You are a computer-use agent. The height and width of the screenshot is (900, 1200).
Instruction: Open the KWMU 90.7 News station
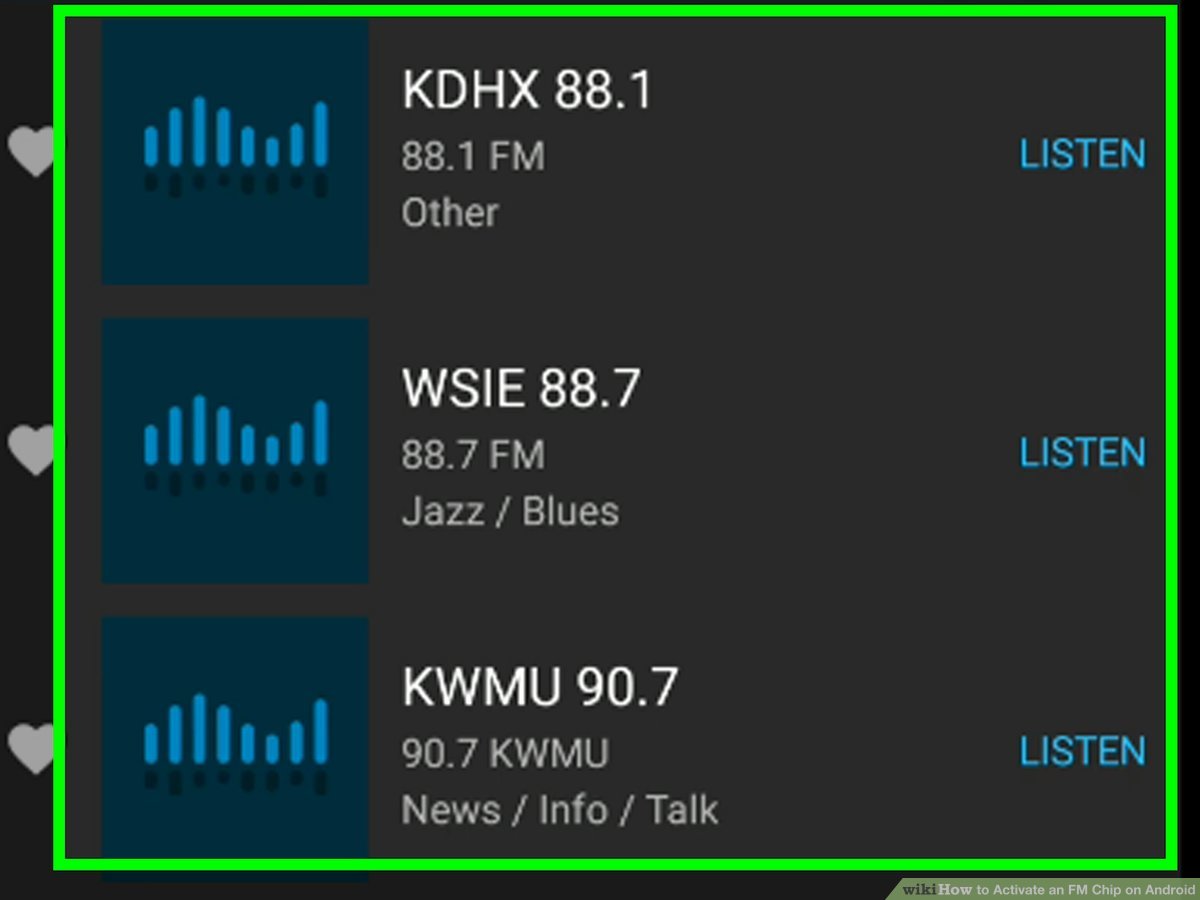(540, 688)
